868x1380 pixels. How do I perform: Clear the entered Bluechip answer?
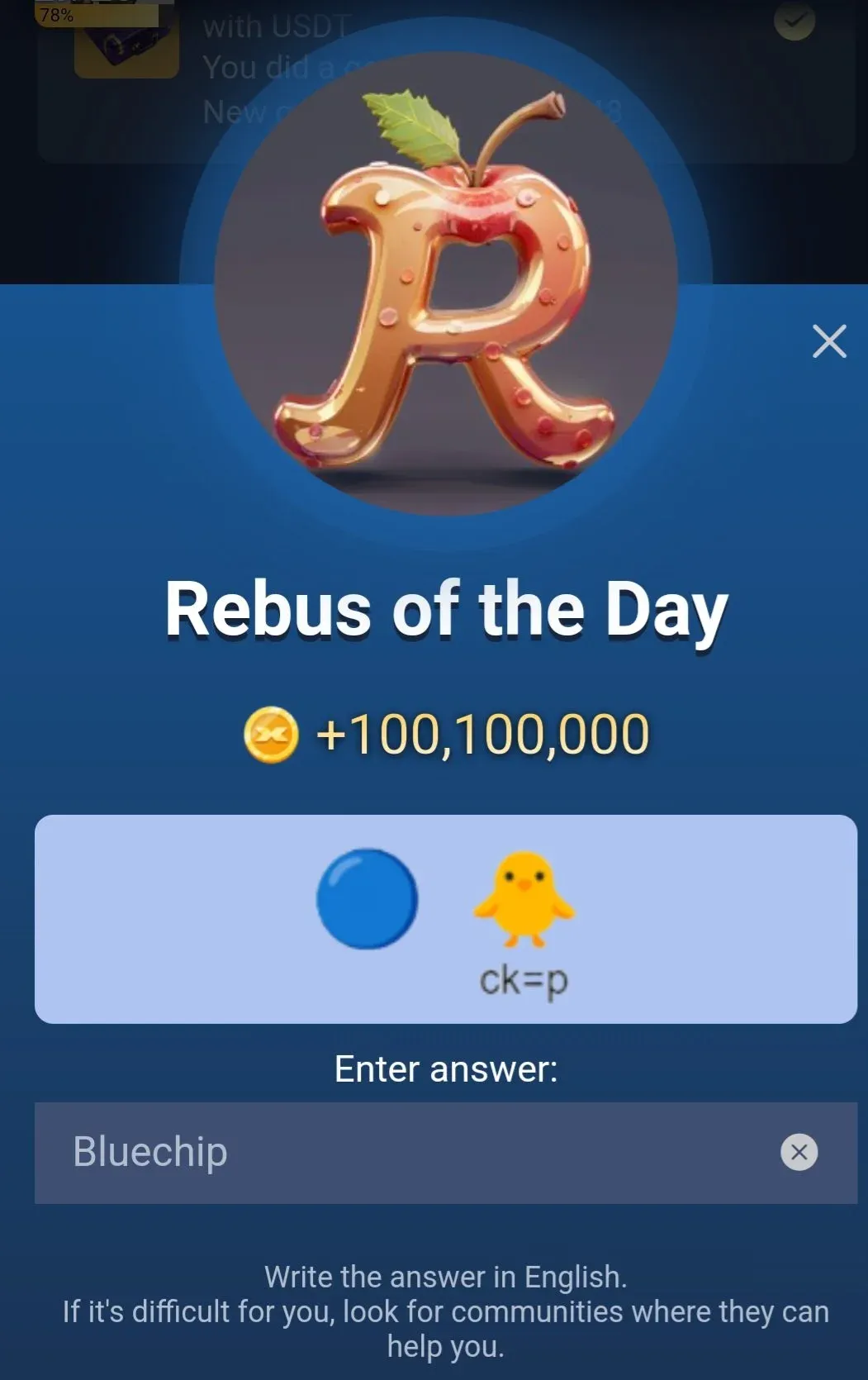[x=799, y=1152]
